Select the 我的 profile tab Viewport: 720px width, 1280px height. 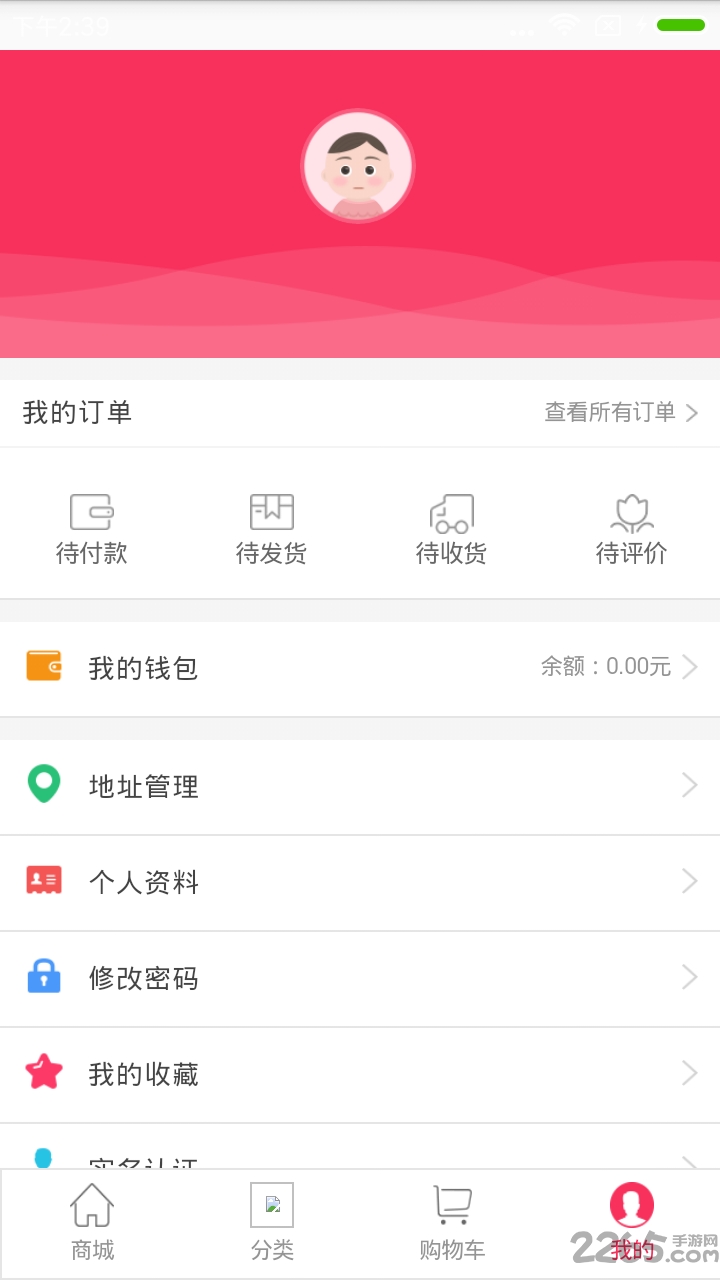(x=631, y=1222)
